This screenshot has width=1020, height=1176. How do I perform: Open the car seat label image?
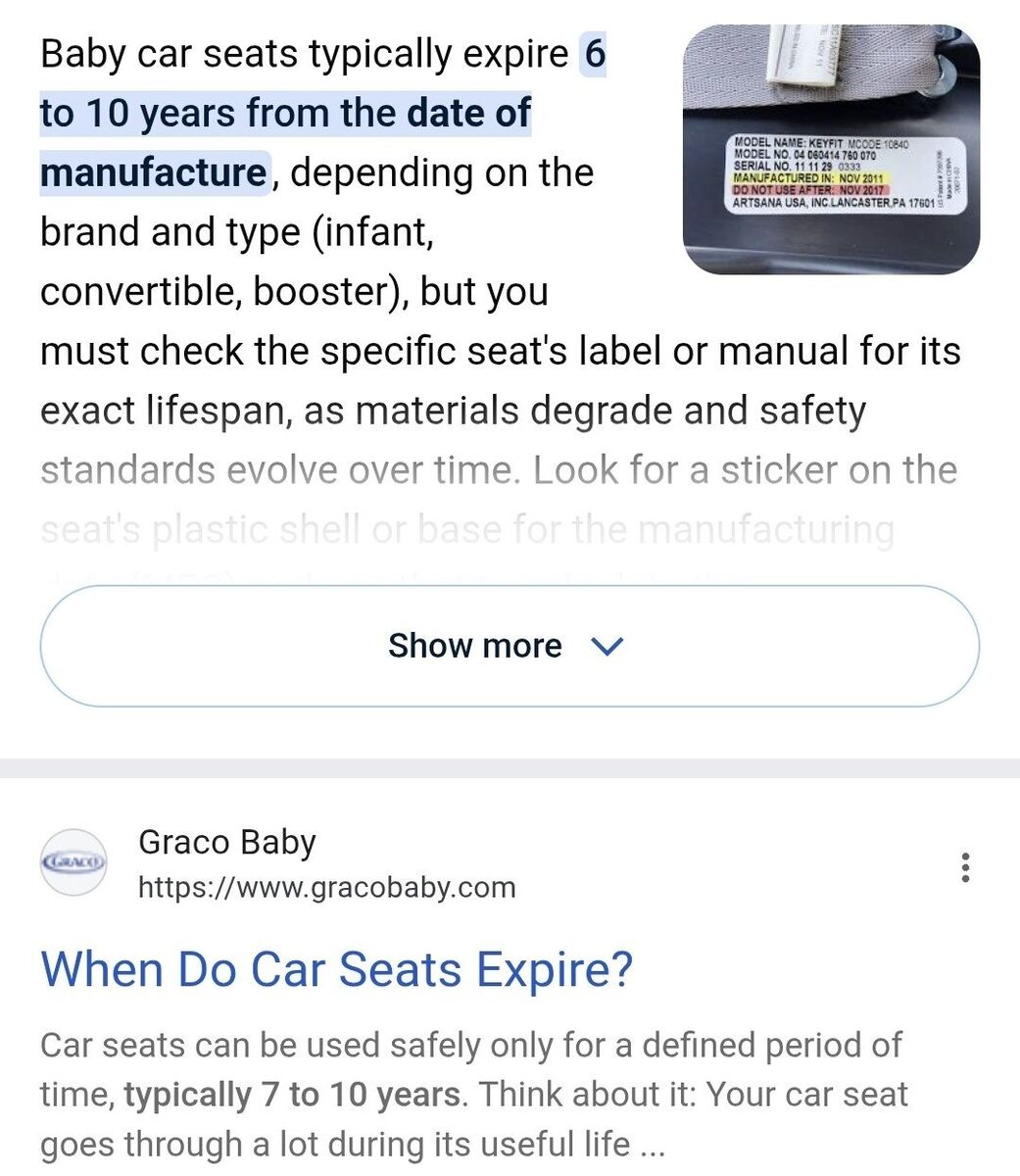point(830,150)
